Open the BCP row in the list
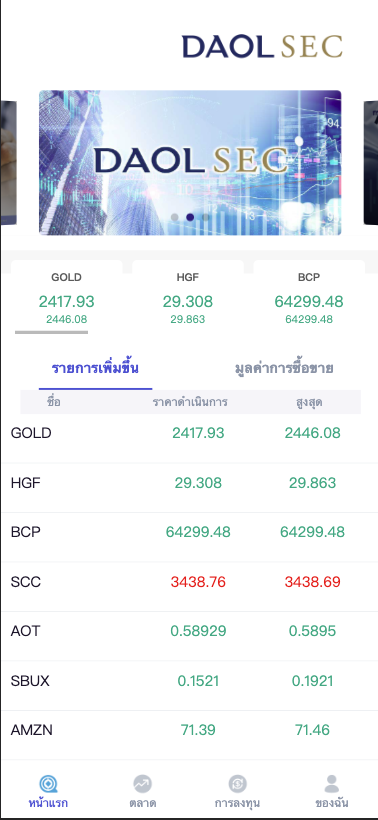The height and width of the screenshot is (820, 378). pos(189,532)
